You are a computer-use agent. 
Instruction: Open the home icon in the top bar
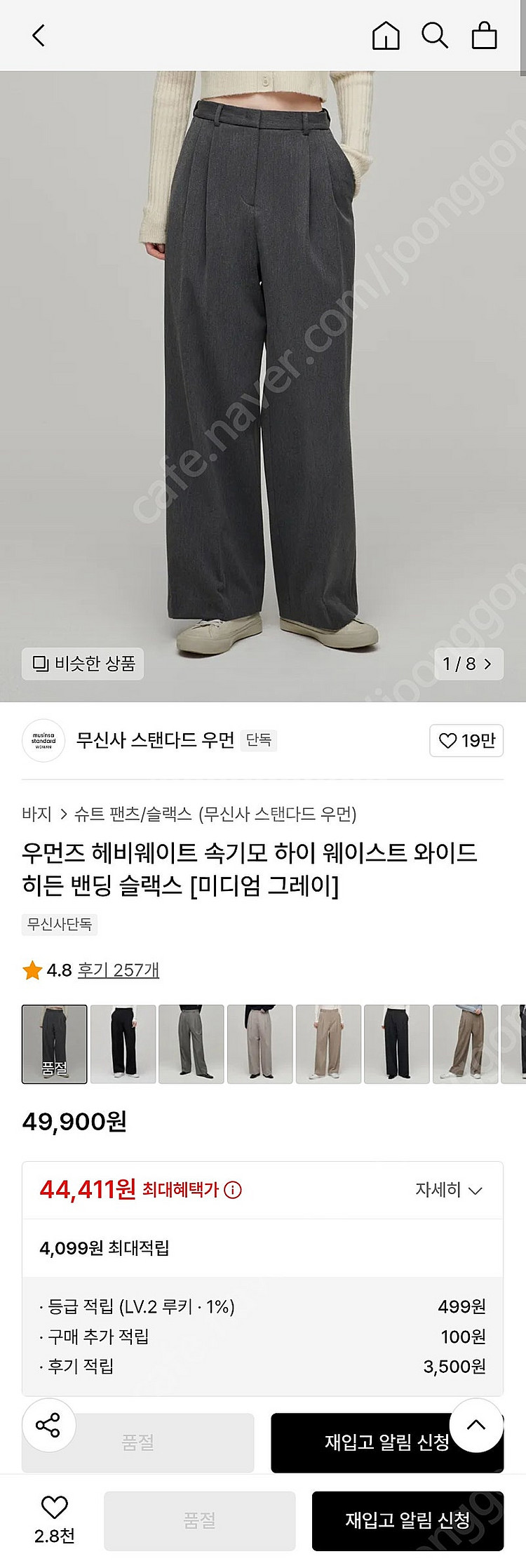pyautogui.click(x=386, y=35)
